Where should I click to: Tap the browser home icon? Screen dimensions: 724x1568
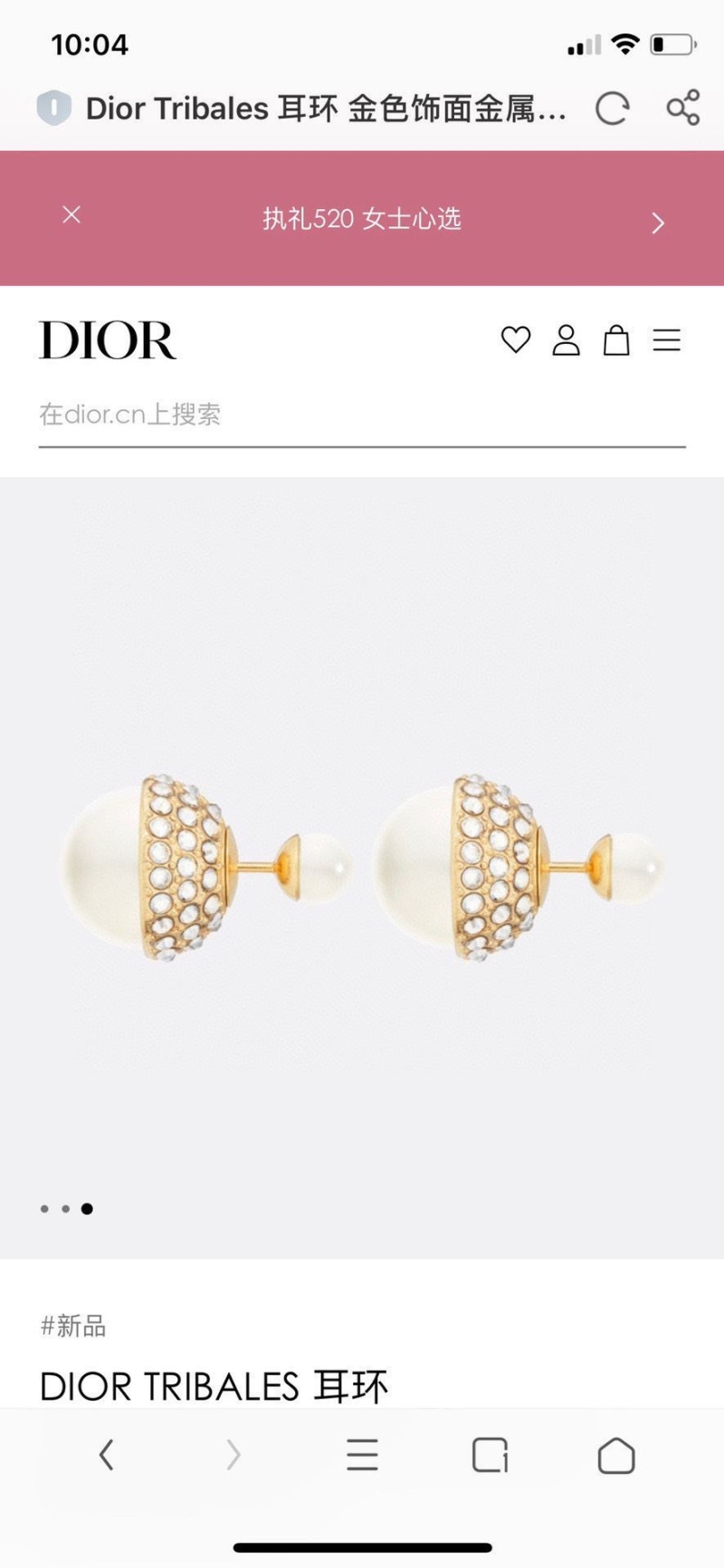[618, 1454]
